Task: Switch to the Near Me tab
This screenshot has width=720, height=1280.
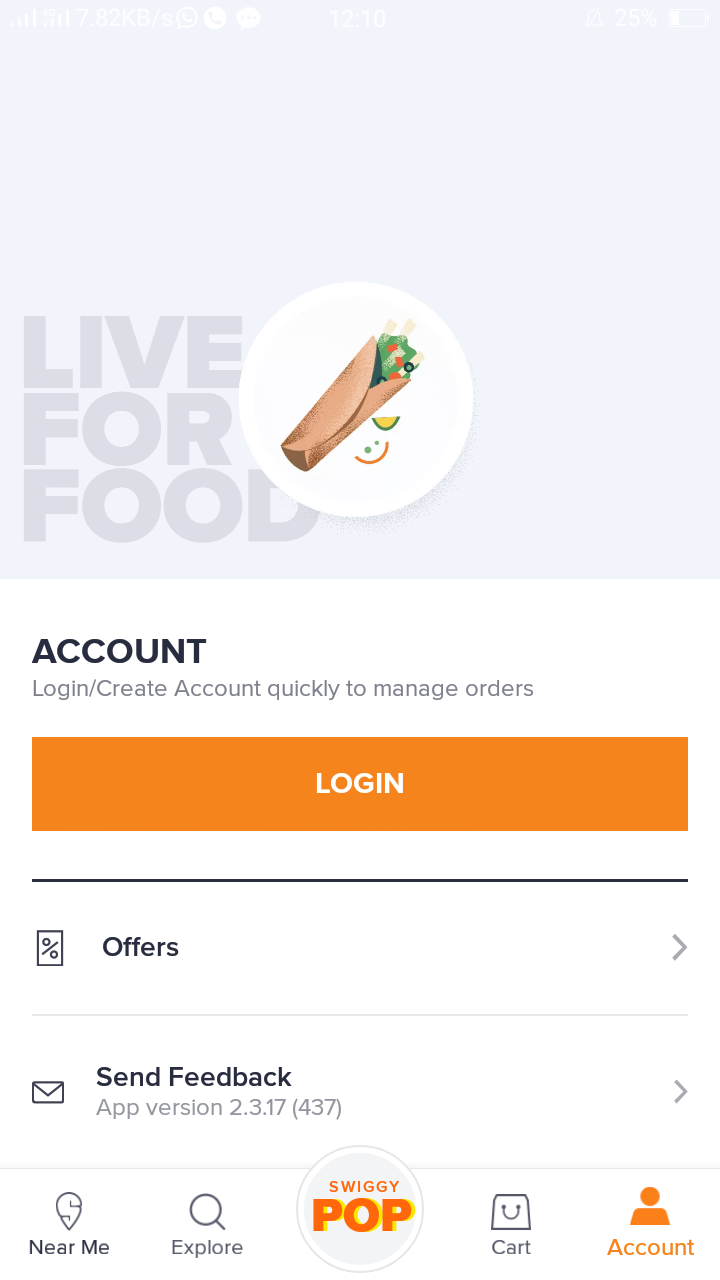Action: pyautogui.click(x=69, y=1224)
